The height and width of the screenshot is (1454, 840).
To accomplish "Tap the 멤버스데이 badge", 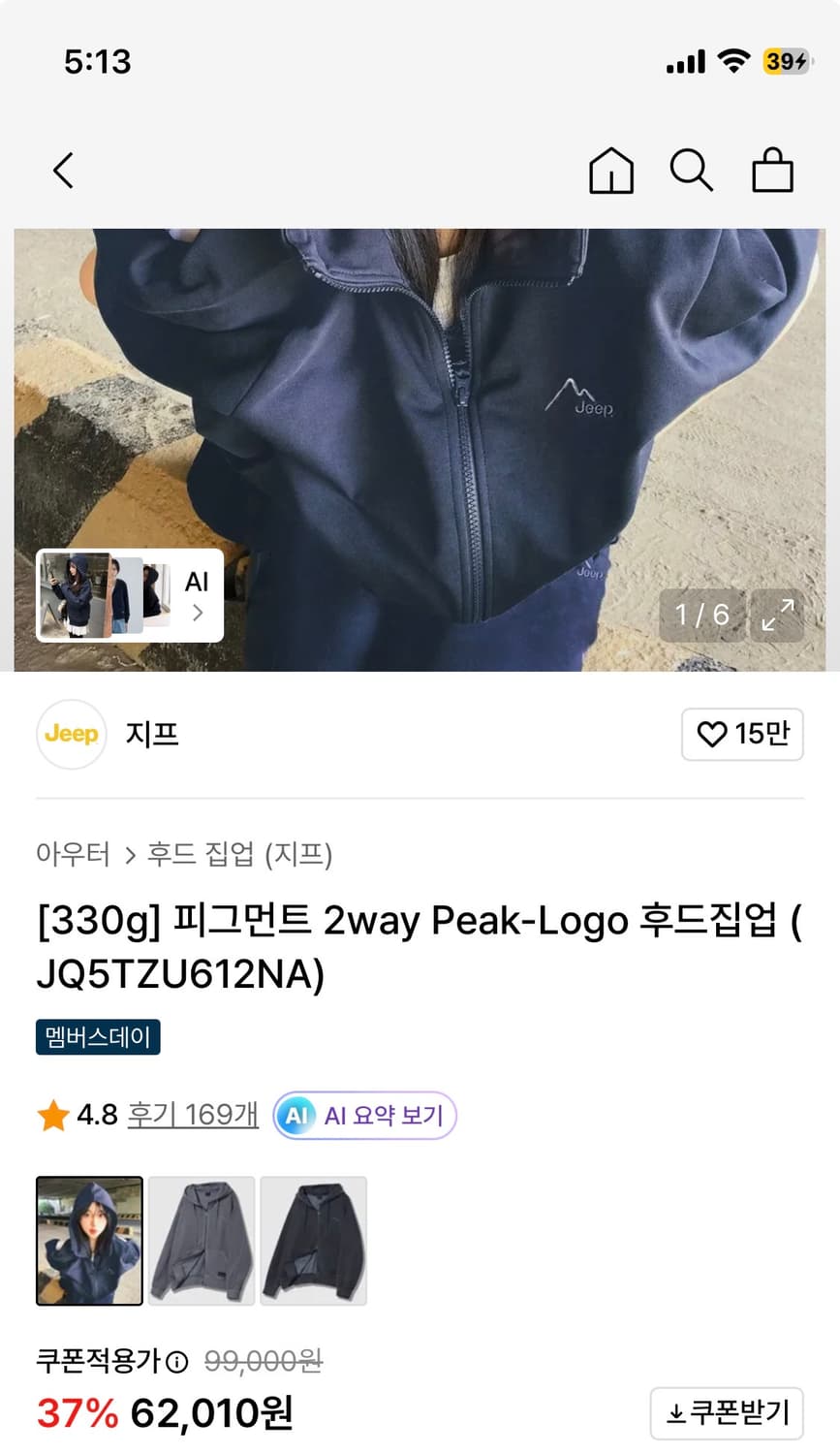I will point(98,1037).
